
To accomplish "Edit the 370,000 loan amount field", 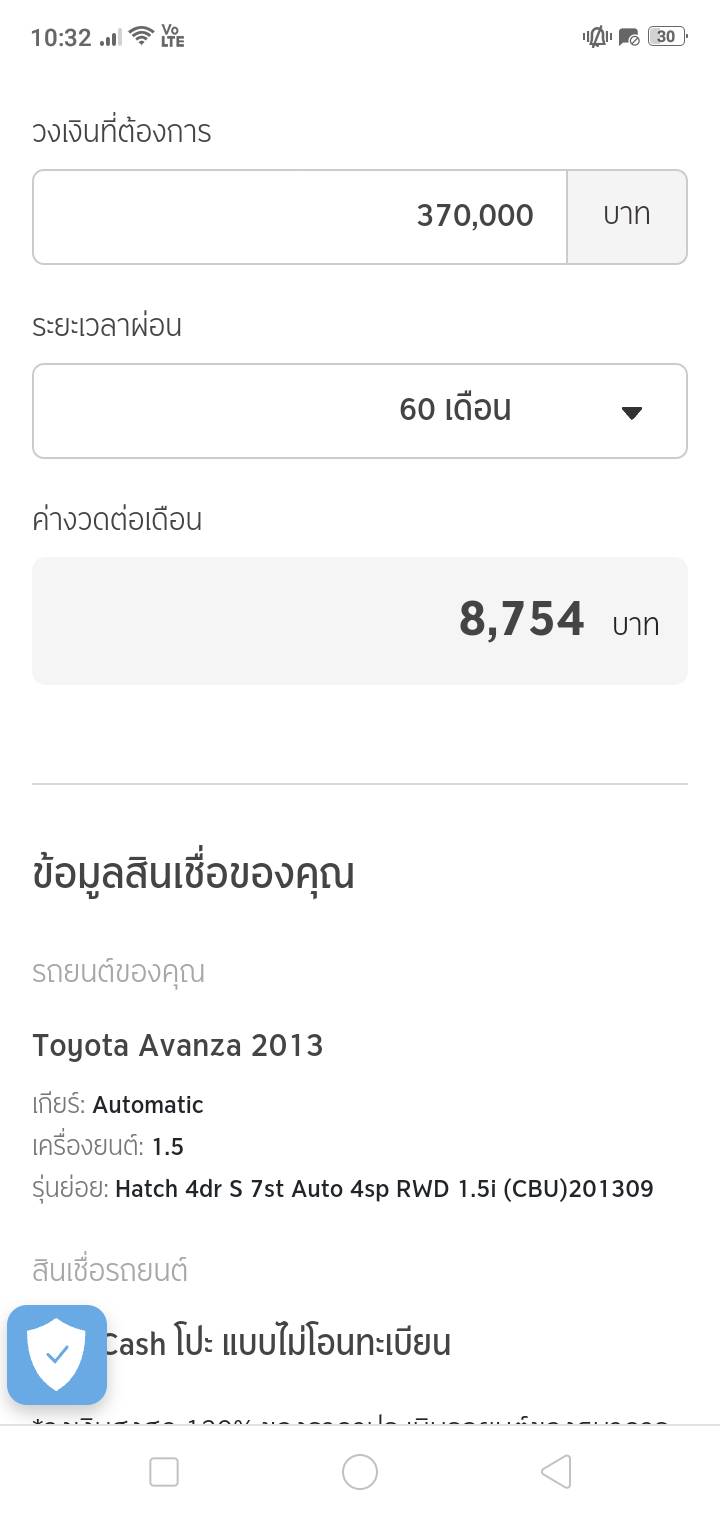I will [300, 216].
